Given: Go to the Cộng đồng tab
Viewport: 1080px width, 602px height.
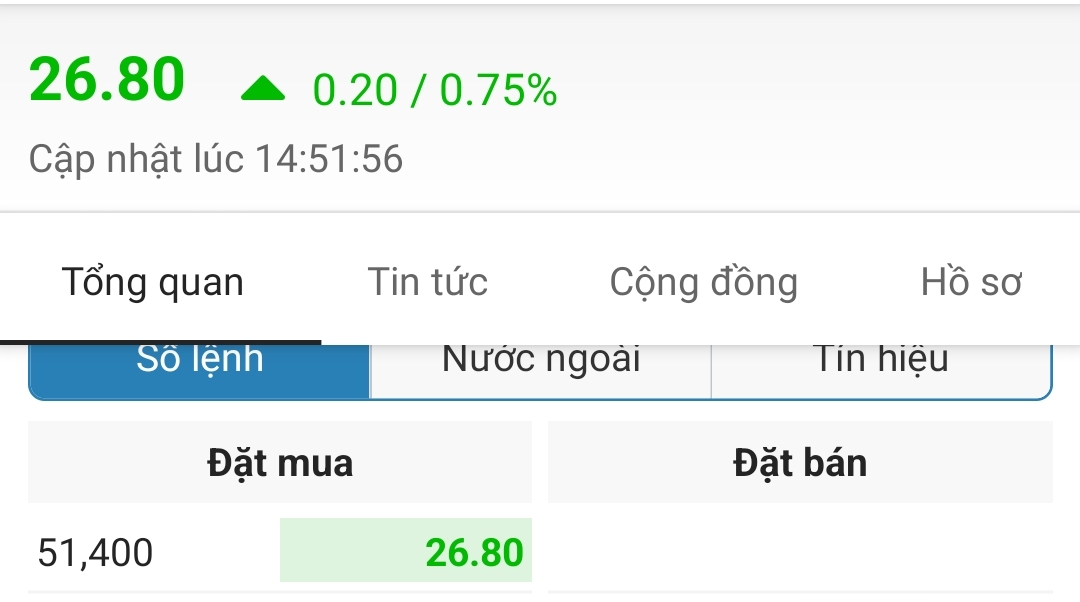Looking at the screenshot, I should click(x=704, y=283).
